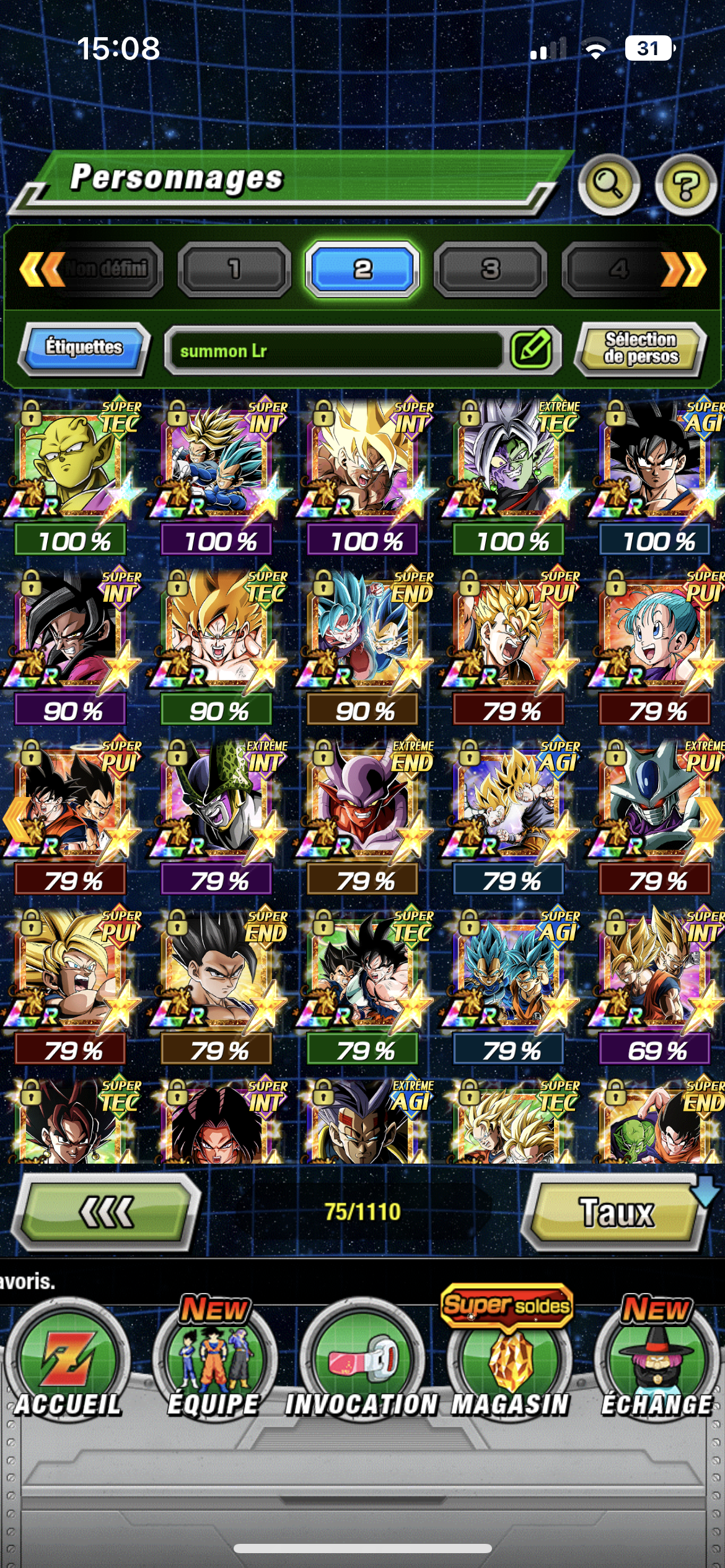Switch to the Équipe tab
The width and height of the screenshot is (725, 1568).
point(214,1362)
